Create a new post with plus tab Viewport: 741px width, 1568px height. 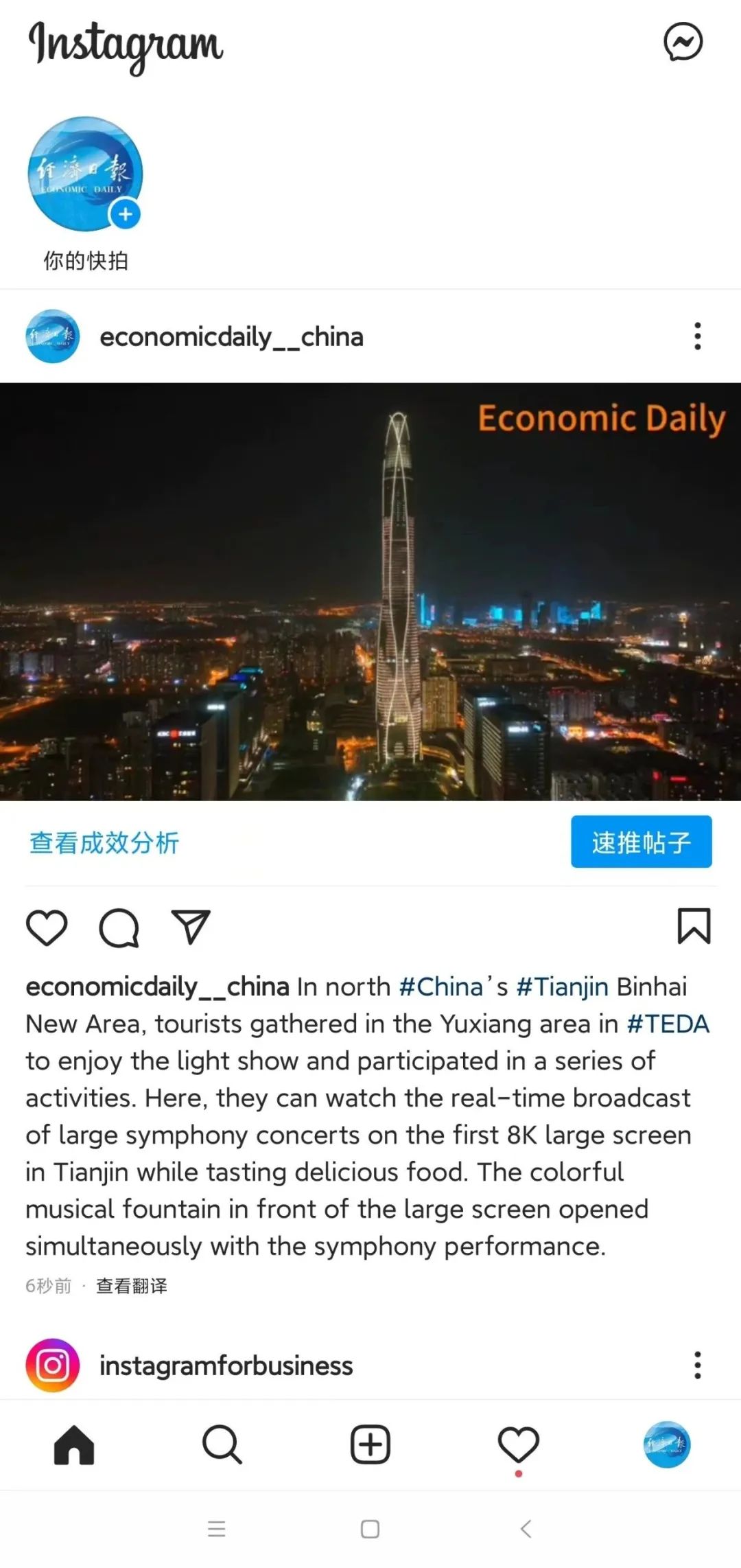click(x=370, y=1444)
